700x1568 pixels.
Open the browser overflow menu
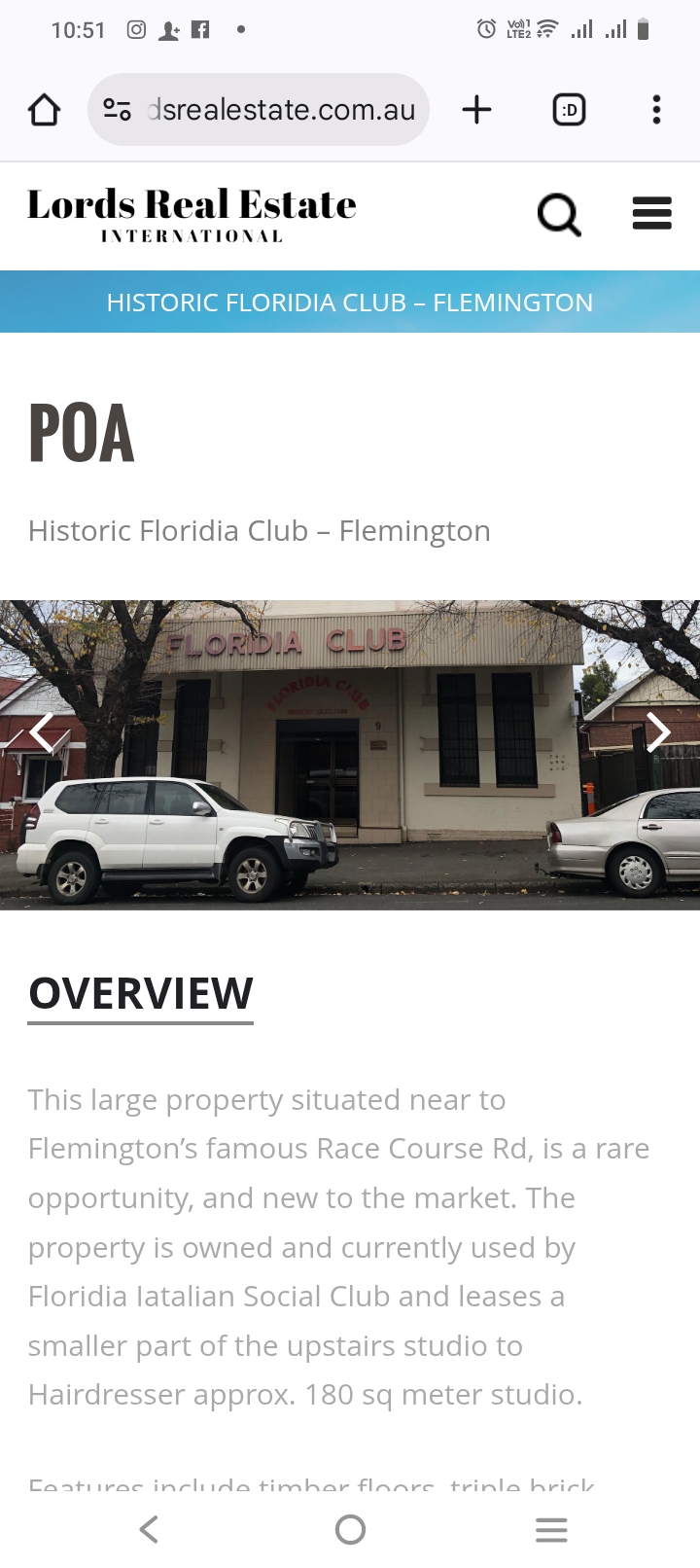(656, 110)
